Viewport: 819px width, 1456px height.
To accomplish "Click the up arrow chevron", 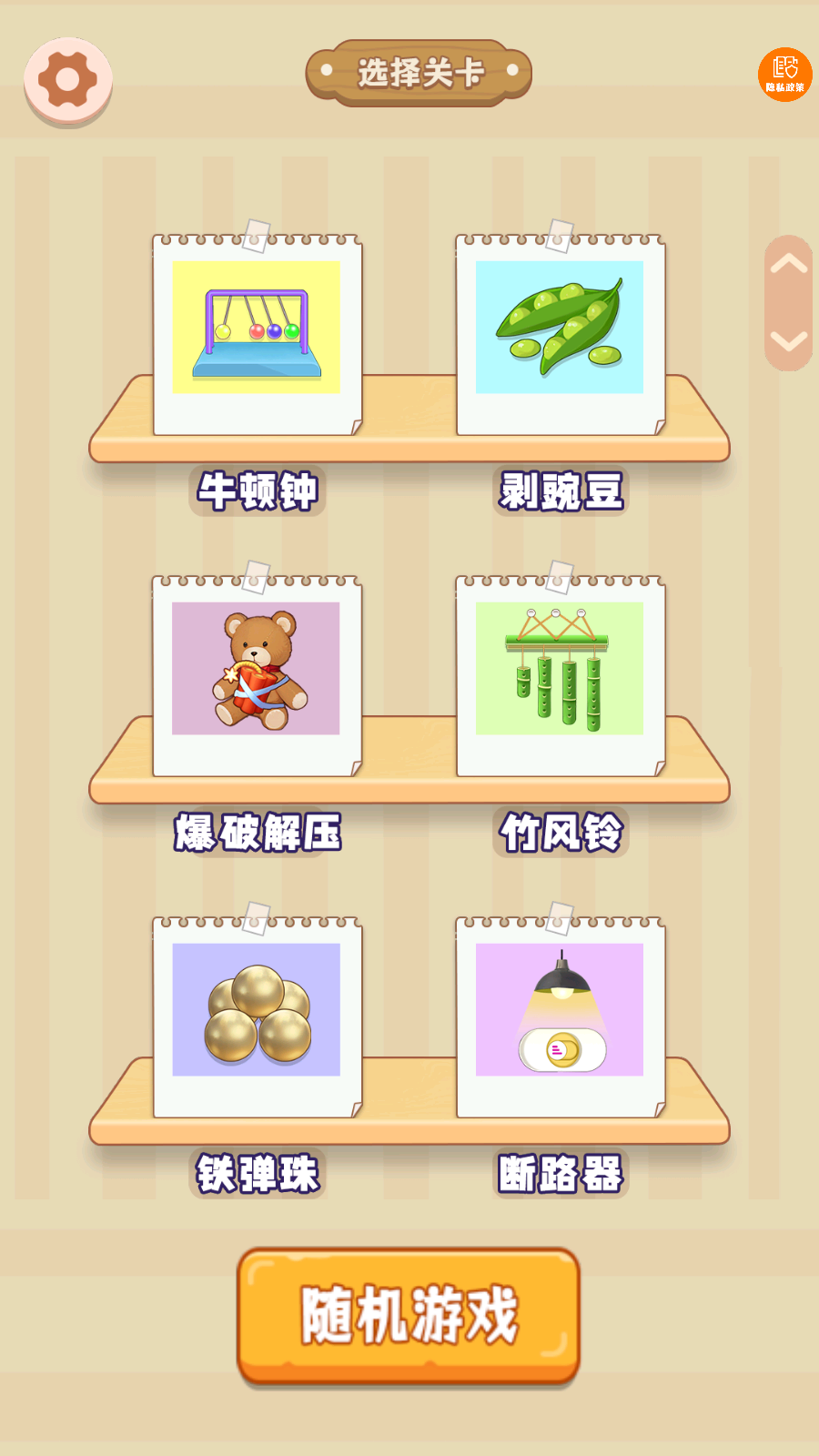I will click(790, 261).
